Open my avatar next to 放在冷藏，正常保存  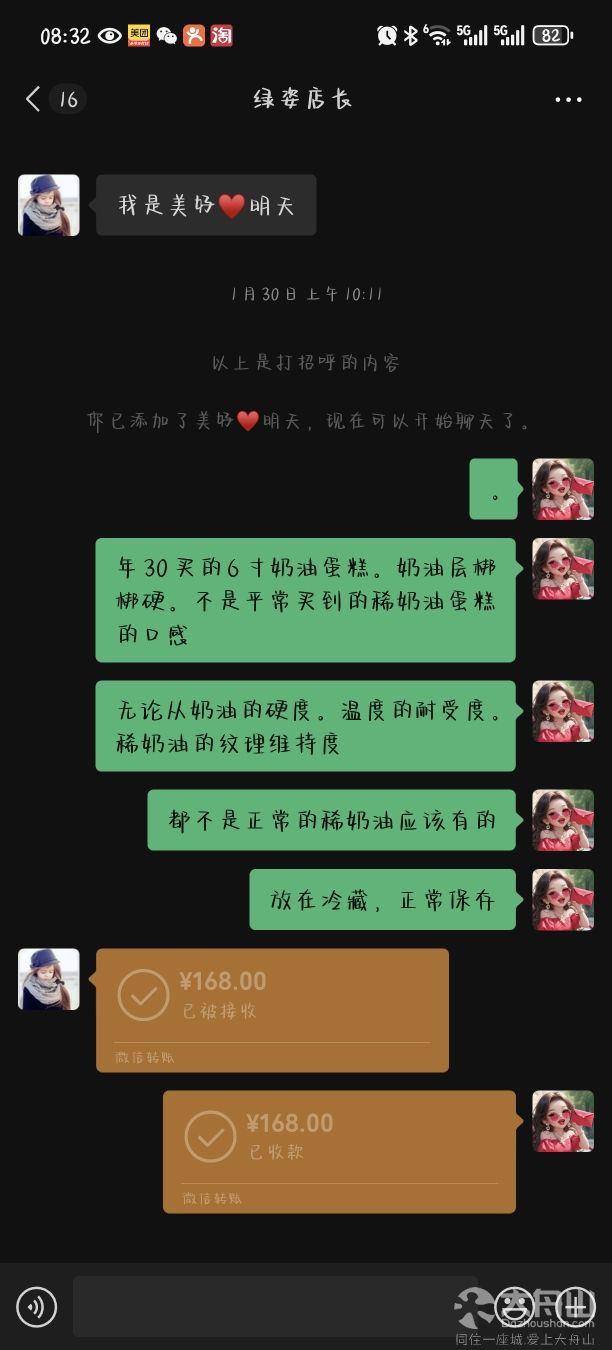click(x=563, y=899)
